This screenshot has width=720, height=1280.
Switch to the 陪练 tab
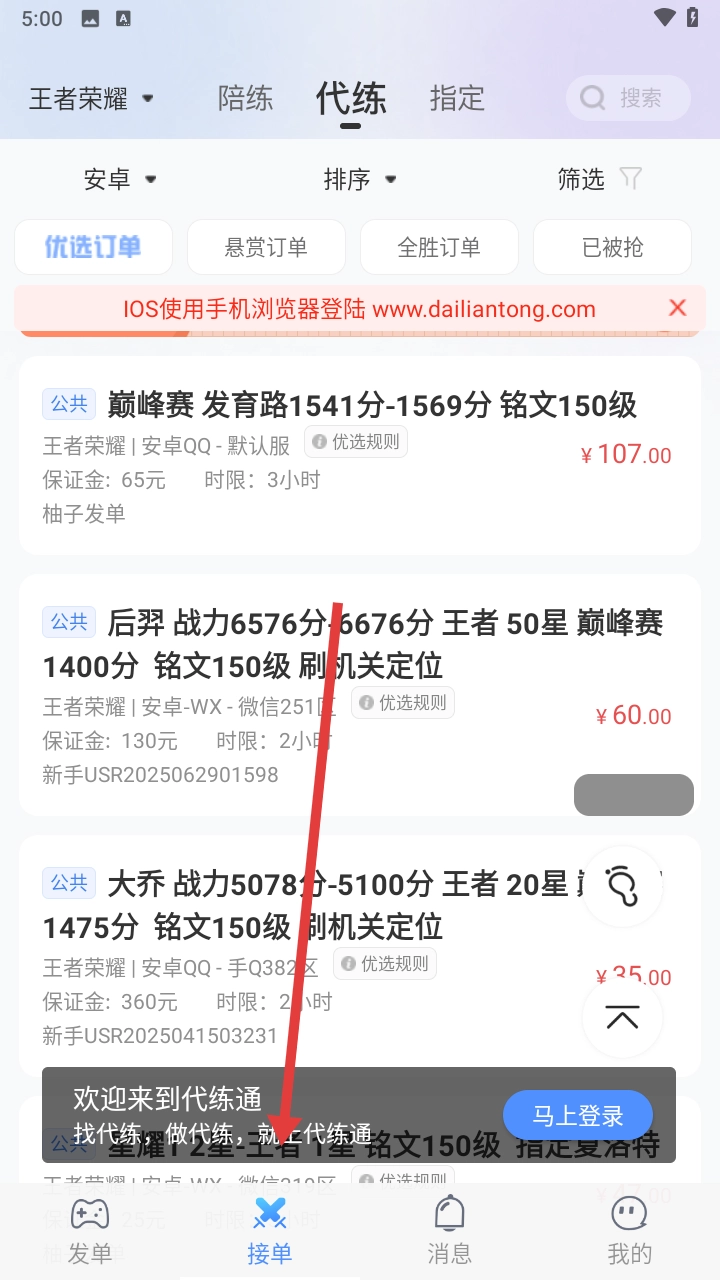coord(245,98)
